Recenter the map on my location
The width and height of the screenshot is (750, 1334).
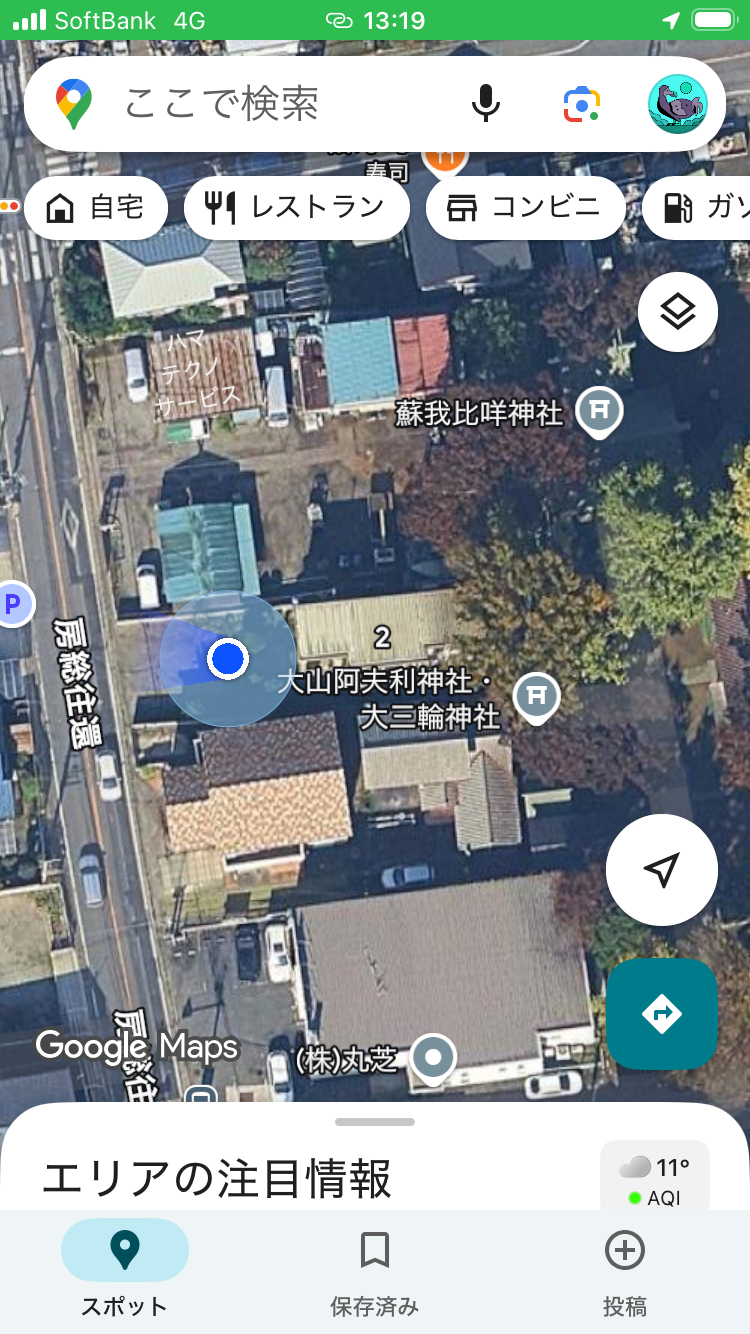[x=661, y=869]
